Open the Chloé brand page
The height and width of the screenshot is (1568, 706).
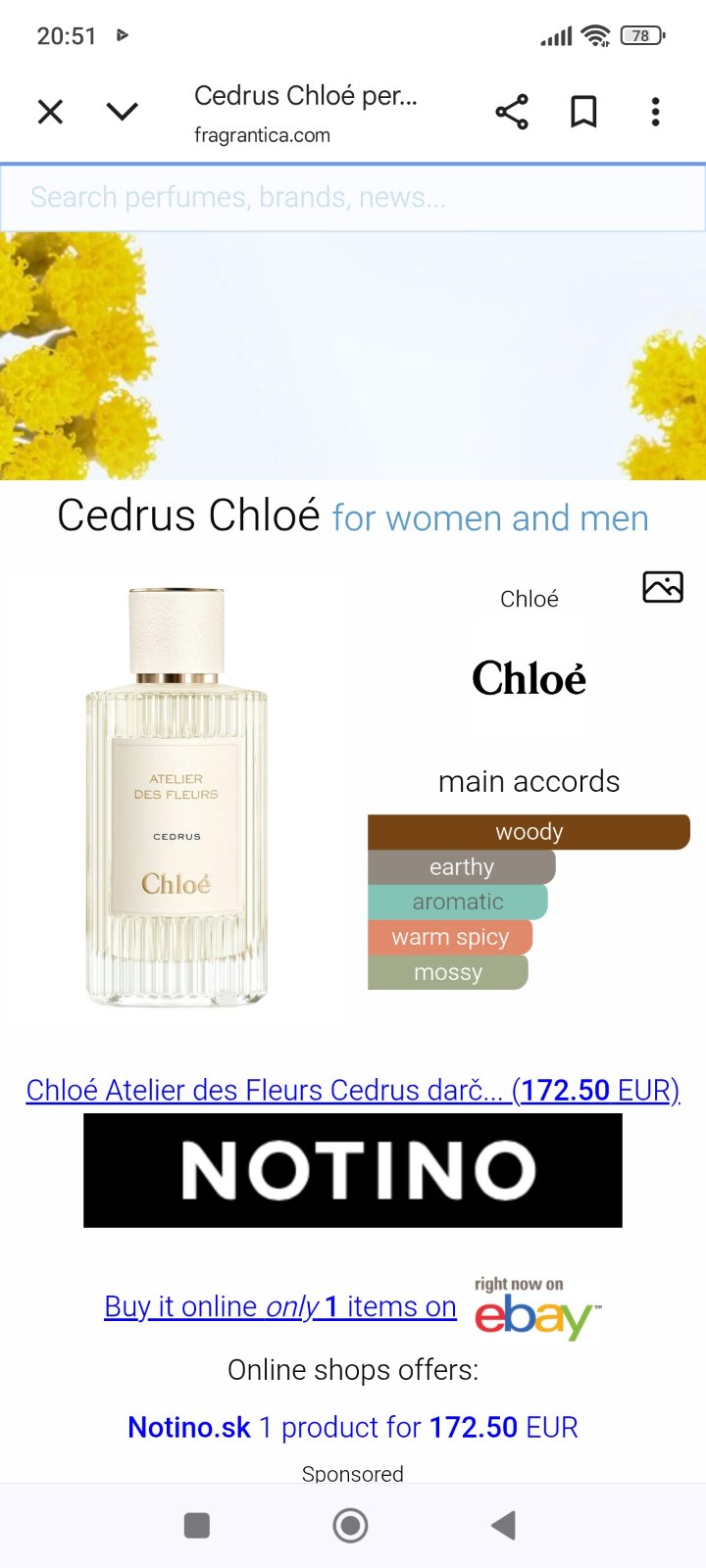pos(529,677)
